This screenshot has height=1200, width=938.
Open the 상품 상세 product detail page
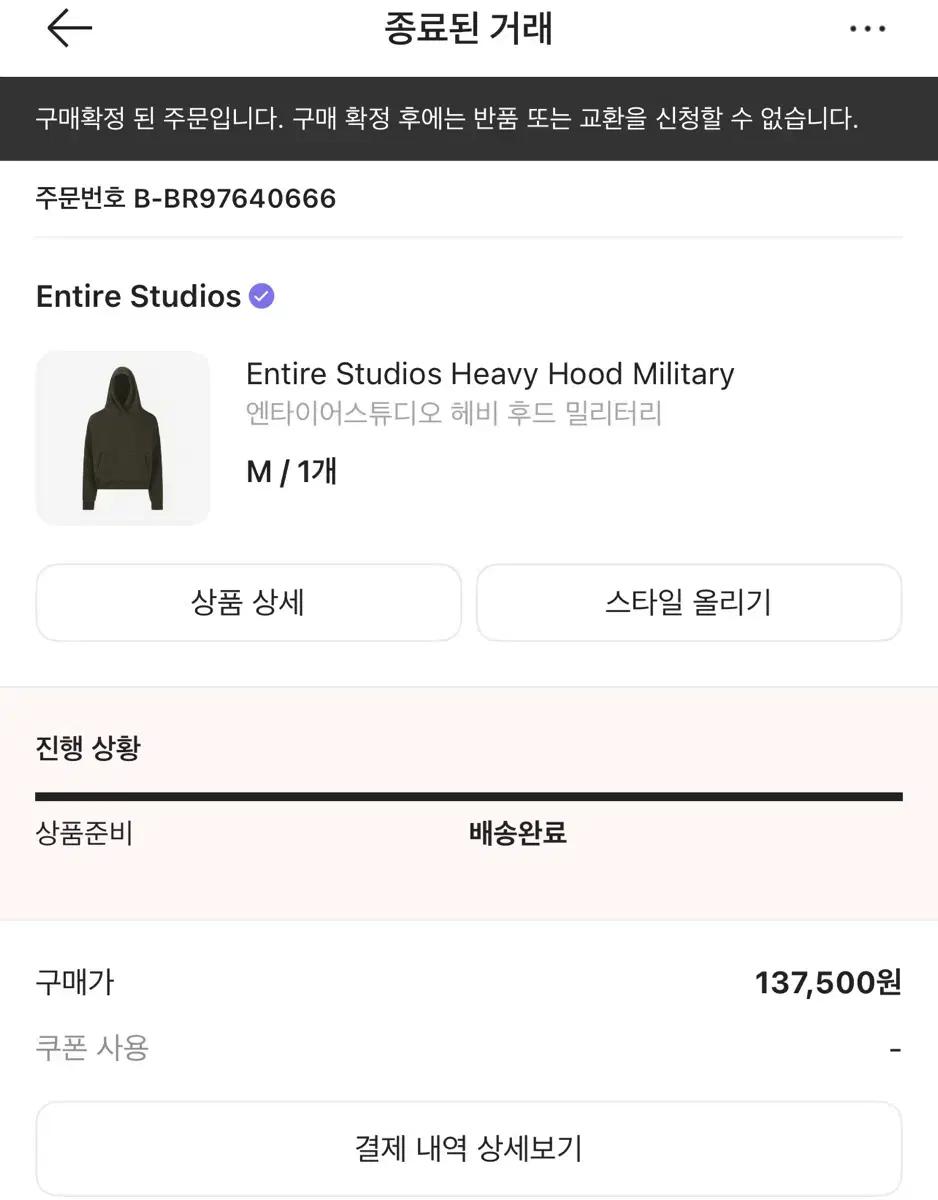tap(247, 602)
